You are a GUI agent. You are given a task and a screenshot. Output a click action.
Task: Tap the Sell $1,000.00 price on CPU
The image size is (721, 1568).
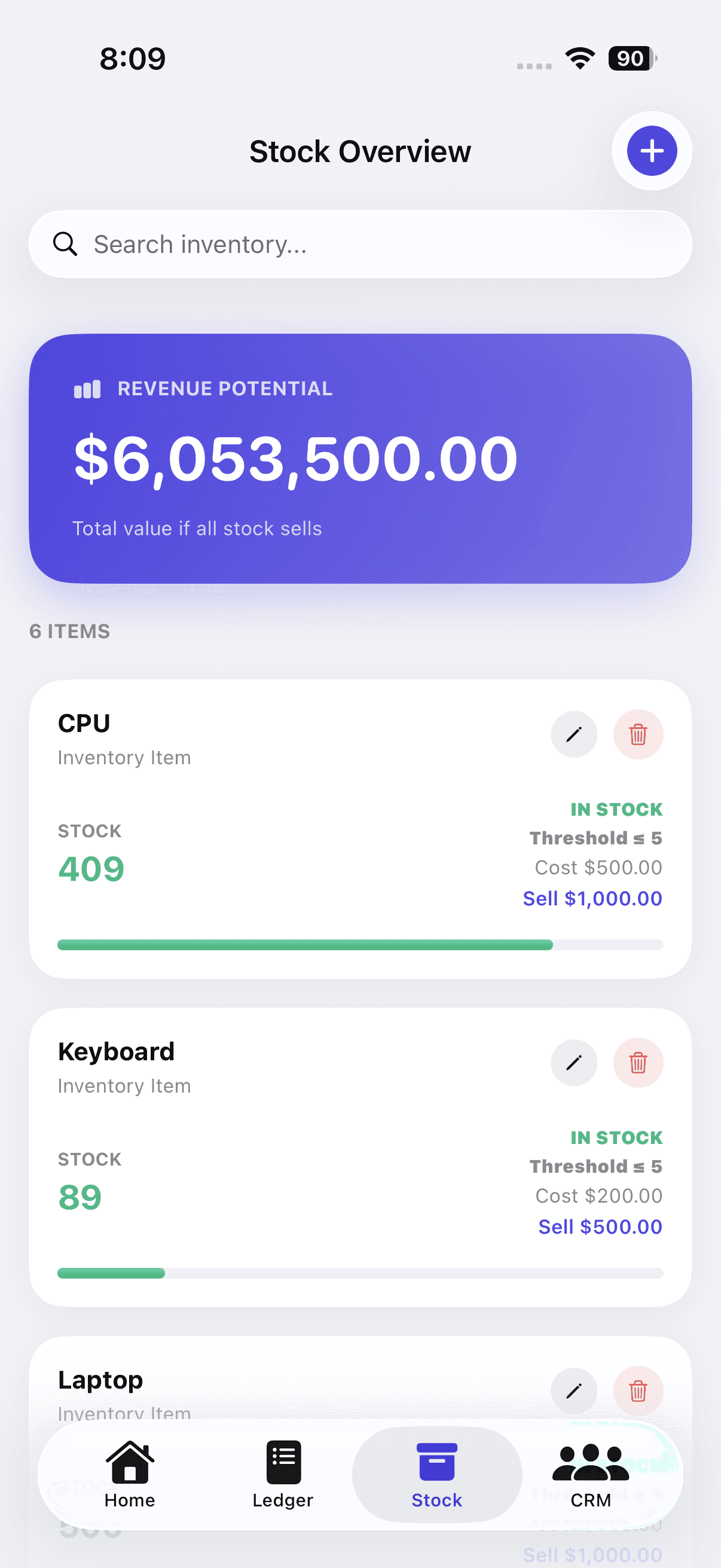click(x=592, y=898)
